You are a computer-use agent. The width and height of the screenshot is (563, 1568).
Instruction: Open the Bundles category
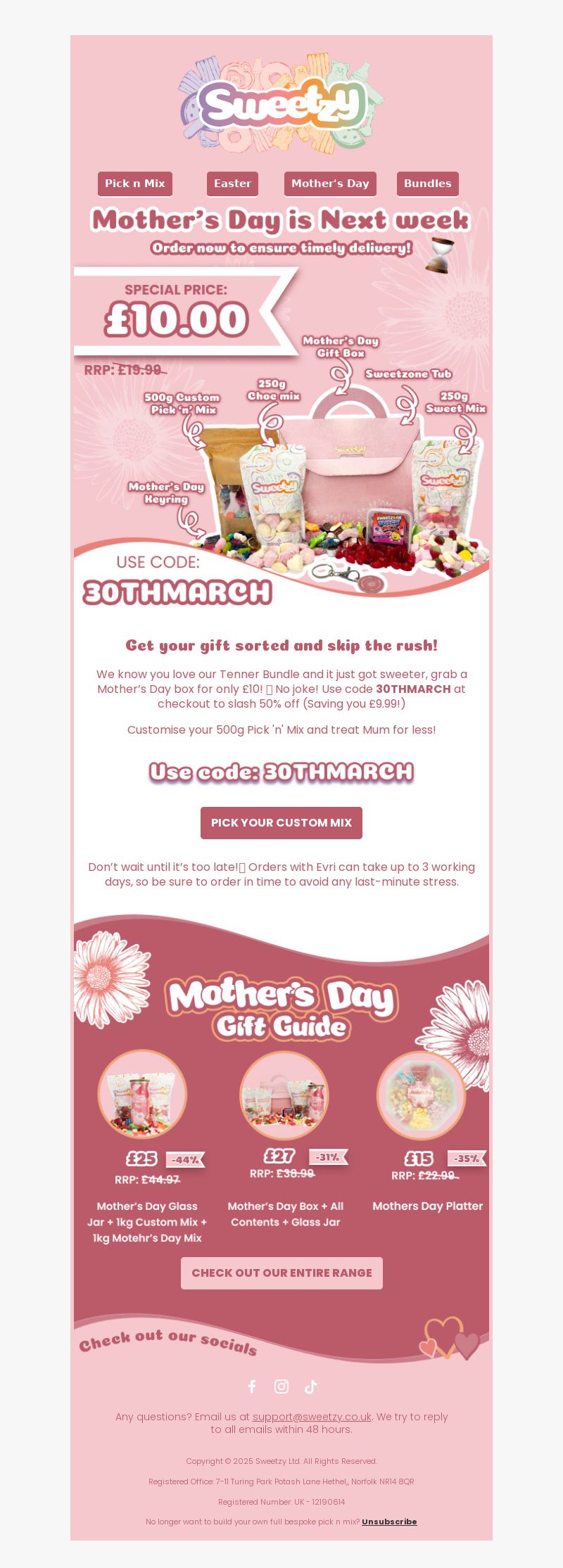(x=427, y=184)
